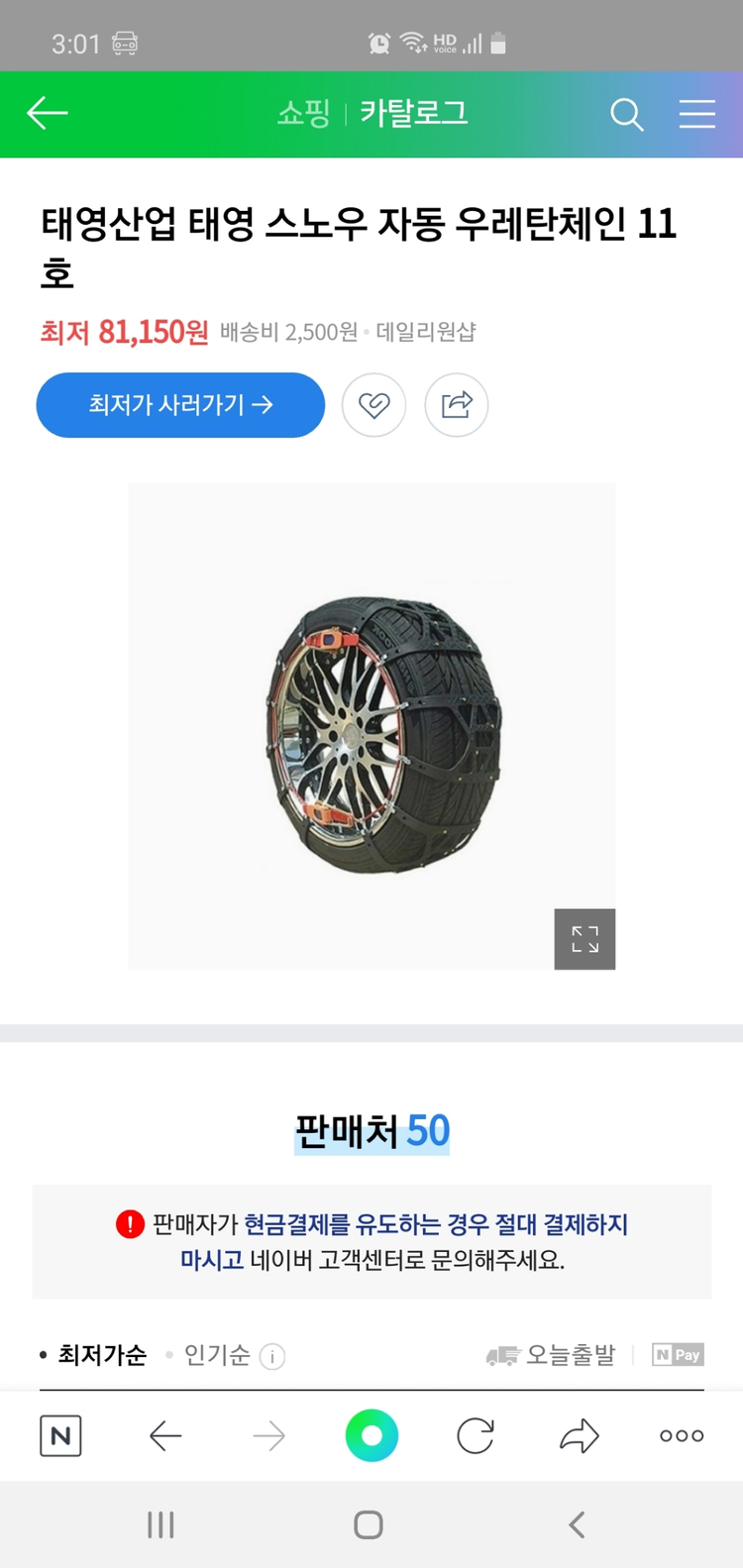The width and height of the screenshot is (743, 1568).
Task: Open the hamburger menu
Action: (697, 114)
